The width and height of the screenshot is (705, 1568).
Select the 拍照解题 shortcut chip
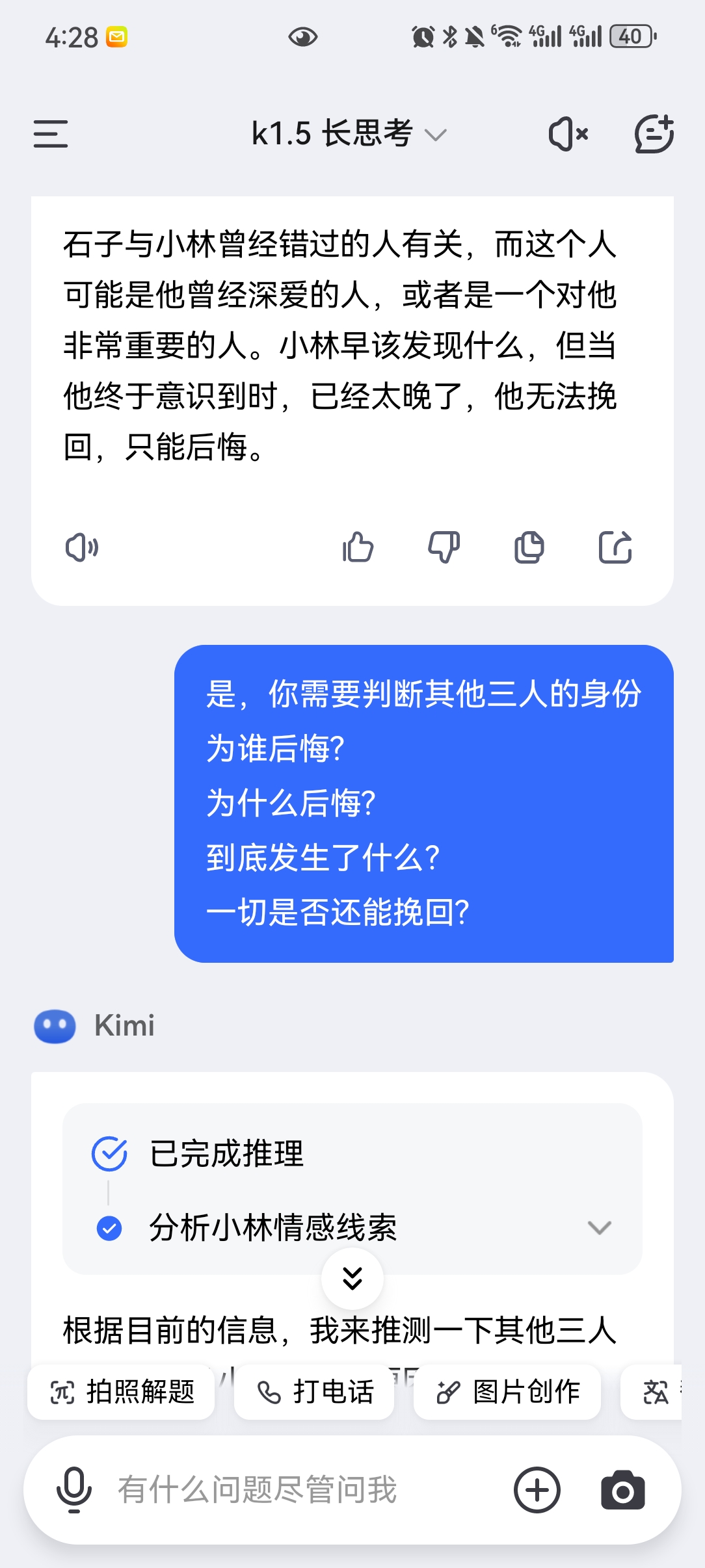(x=122, y=1392)
